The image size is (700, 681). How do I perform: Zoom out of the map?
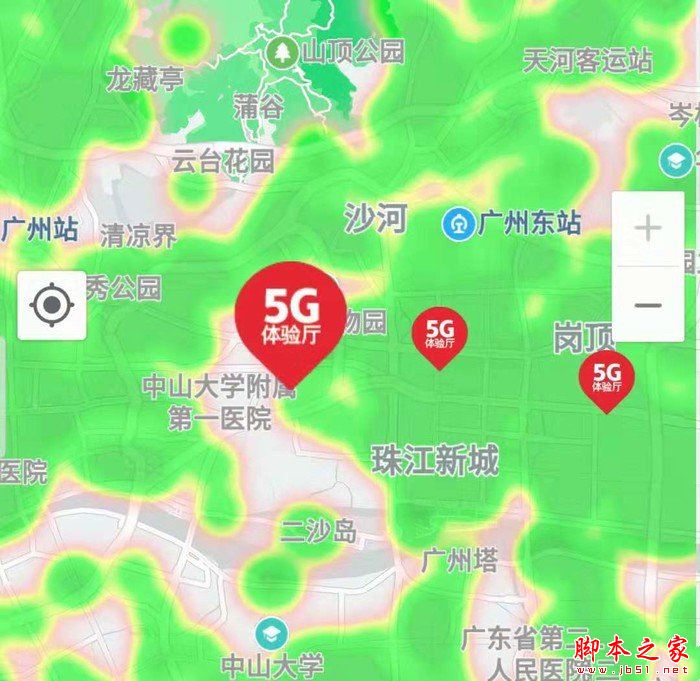click(x=648, y=305)
